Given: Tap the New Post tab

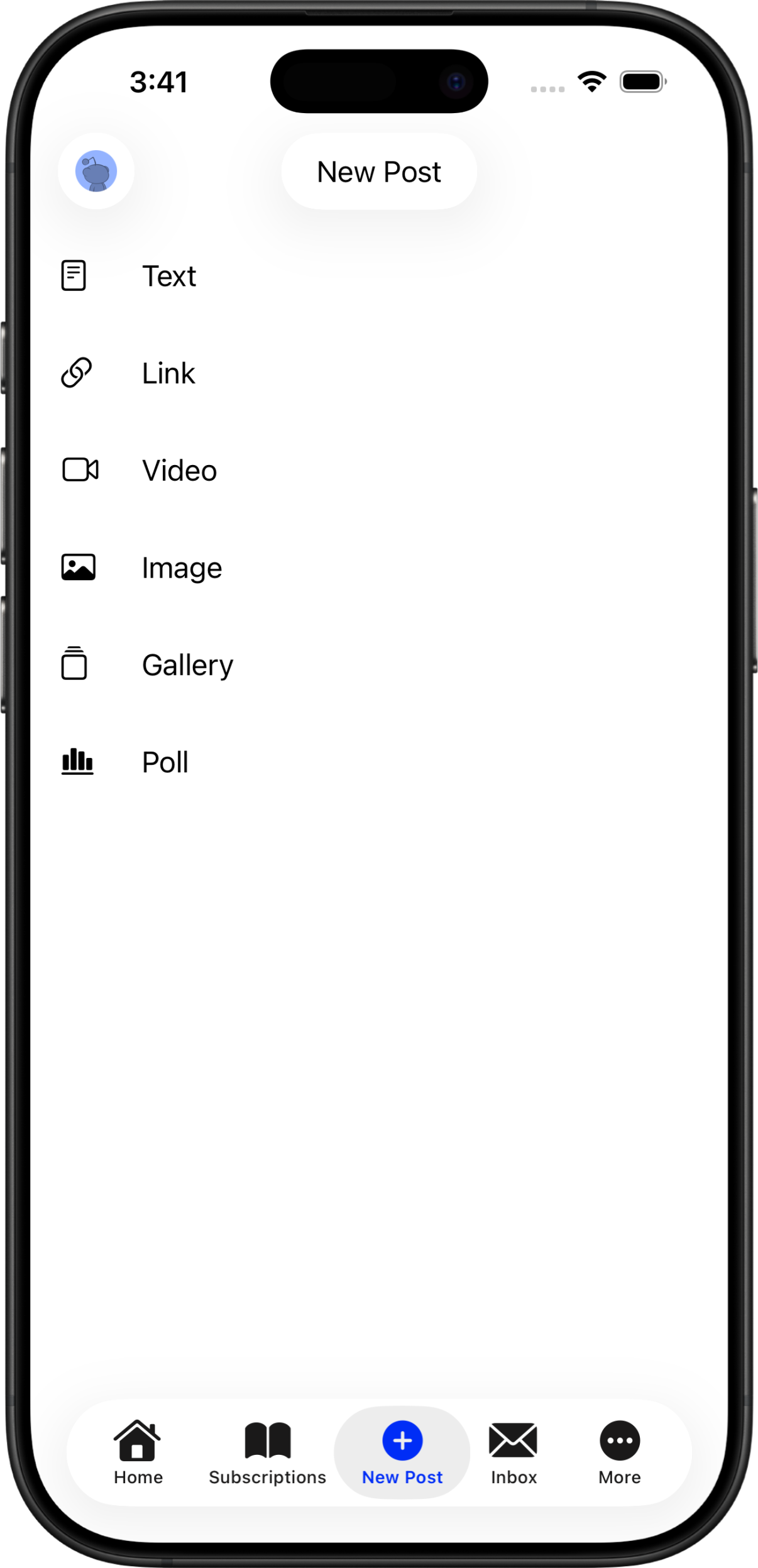Looking at the screenshot, I should [x=402, y=1453].
